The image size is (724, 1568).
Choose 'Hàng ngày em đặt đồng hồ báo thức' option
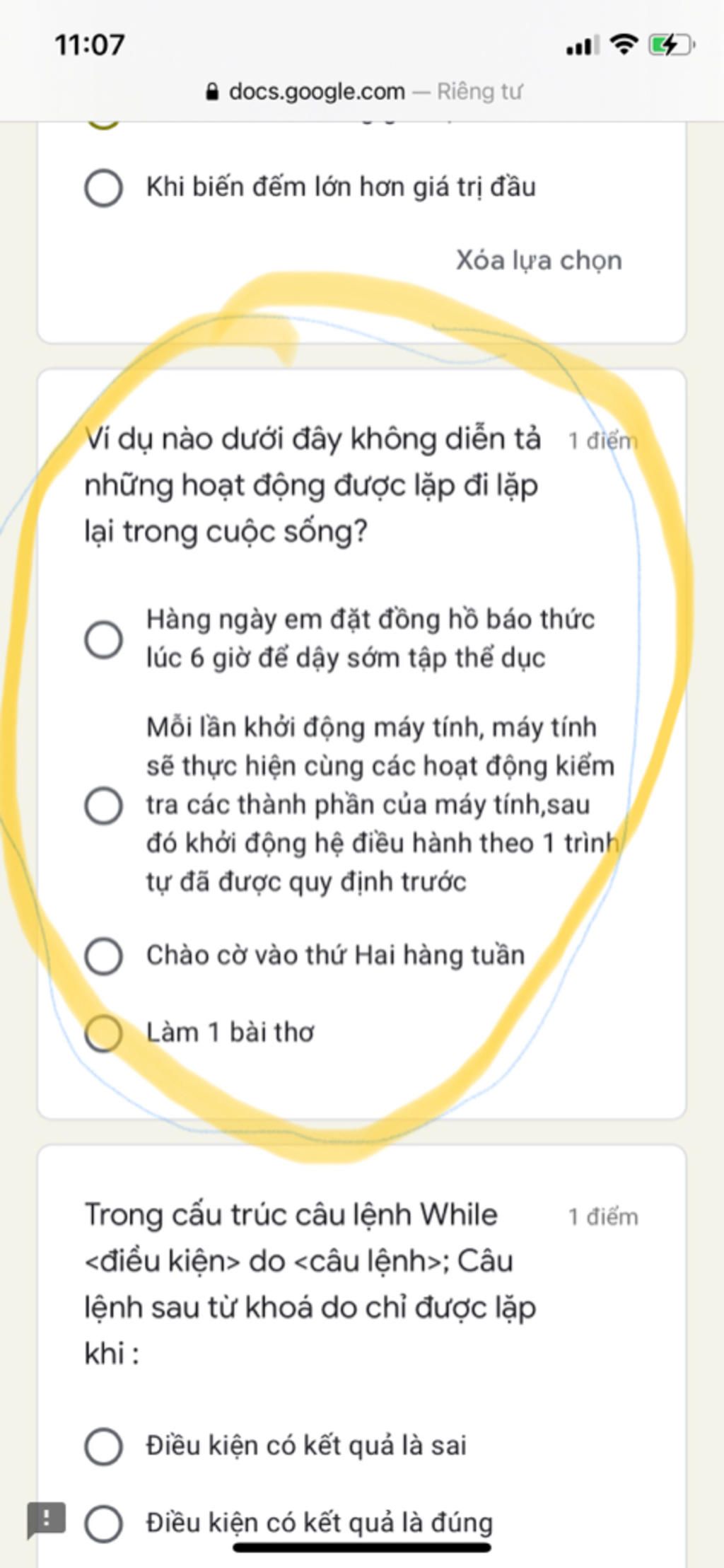pyautogui.click(x=104, y=639)
